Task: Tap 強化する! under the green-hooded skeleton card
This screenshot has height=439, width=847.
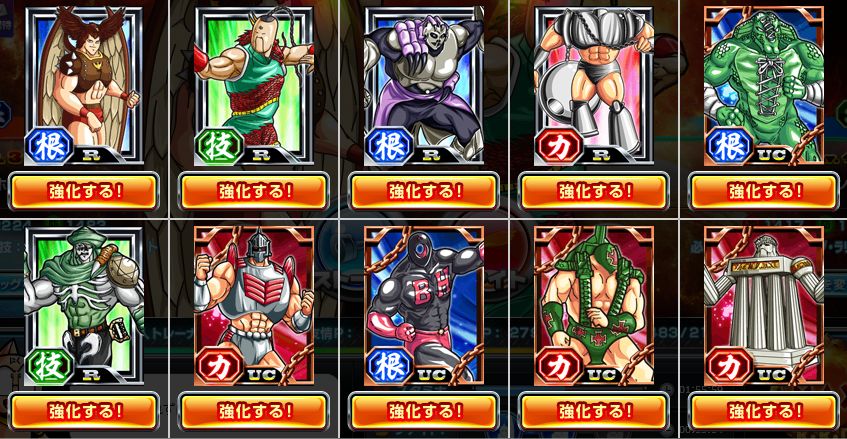Action: (x=85, y=410)
